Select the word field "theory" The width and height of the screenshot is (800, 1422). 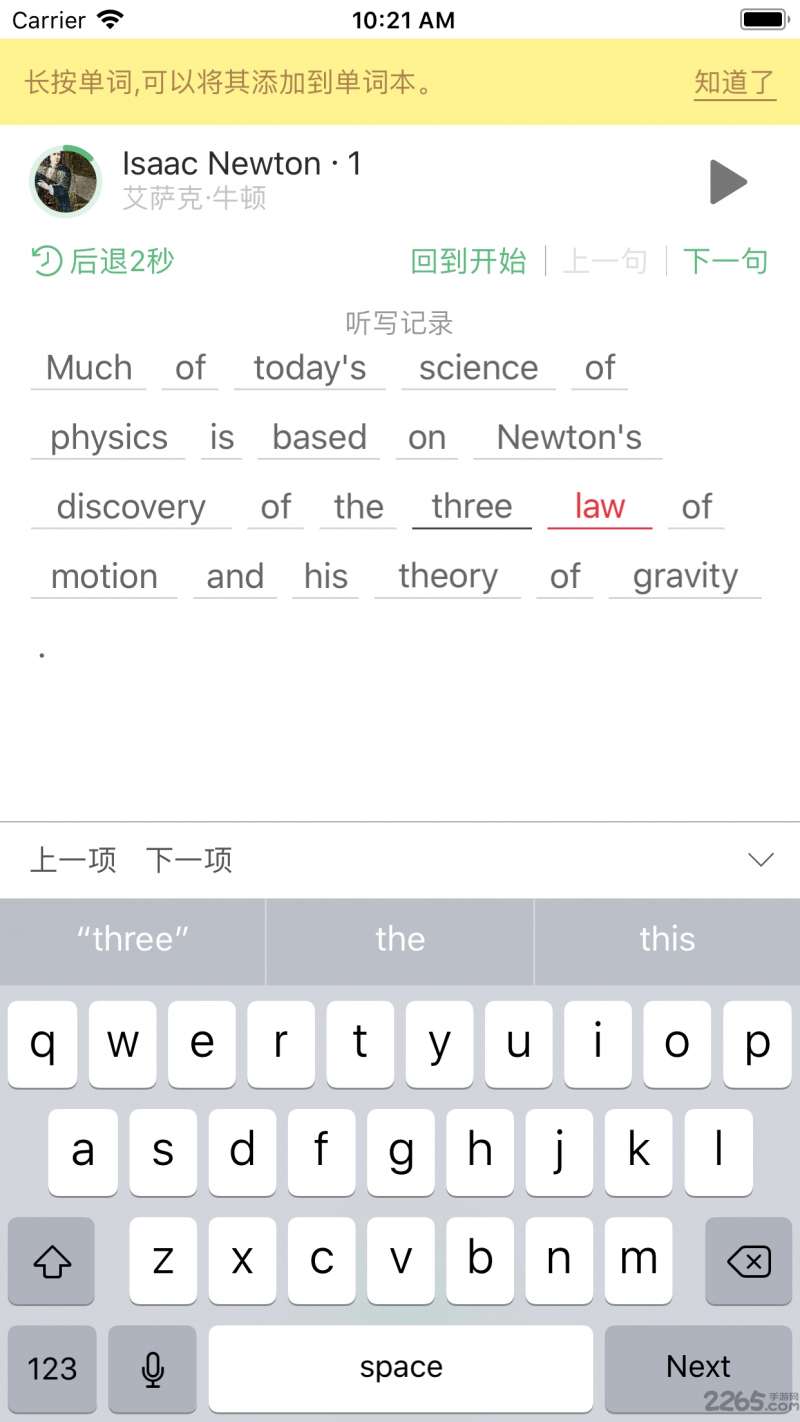tap(447, 577)
